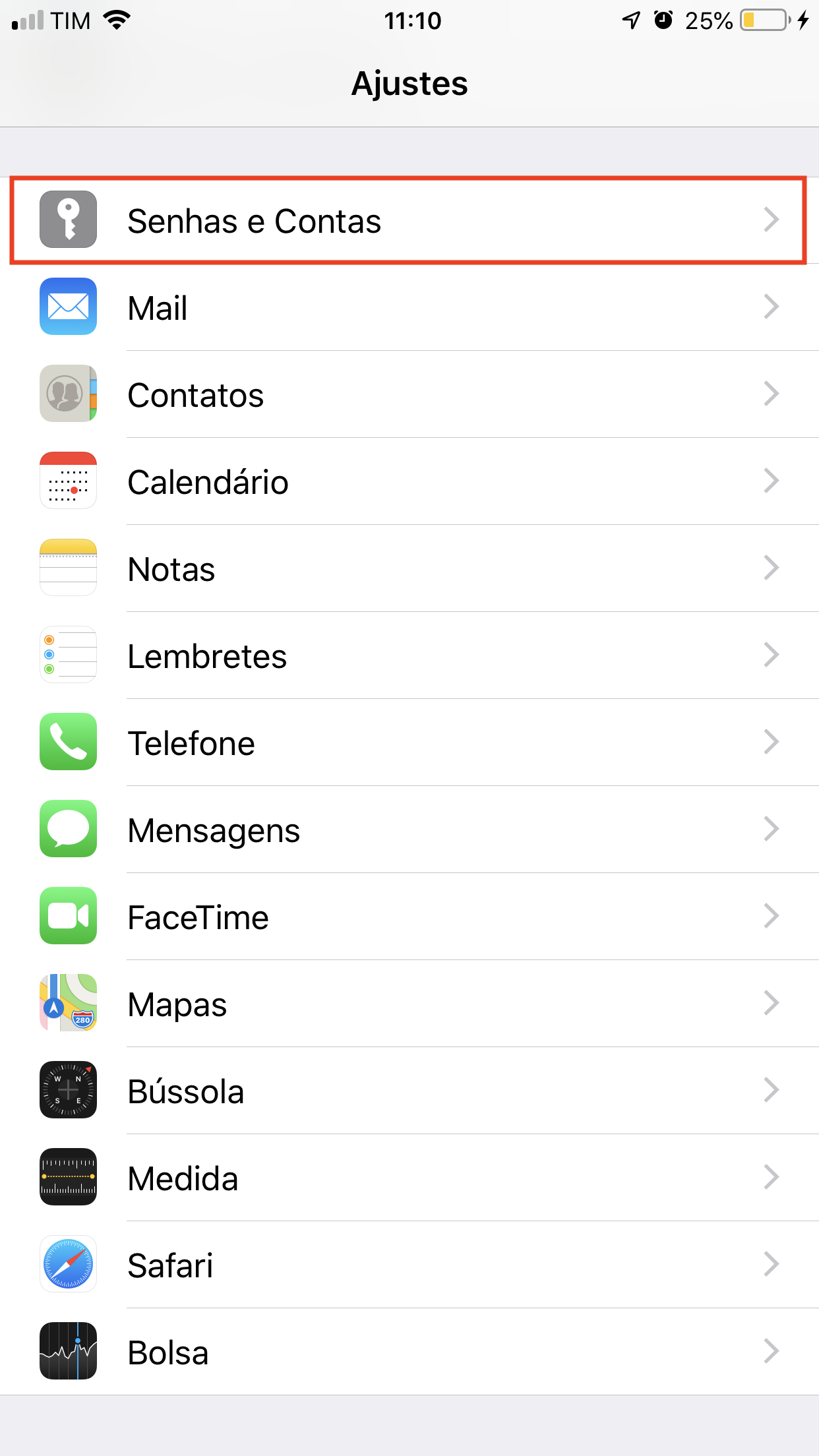Select the Mapas row
The height and width of the screenshot is (1456, 819).
coord(409,1004)
